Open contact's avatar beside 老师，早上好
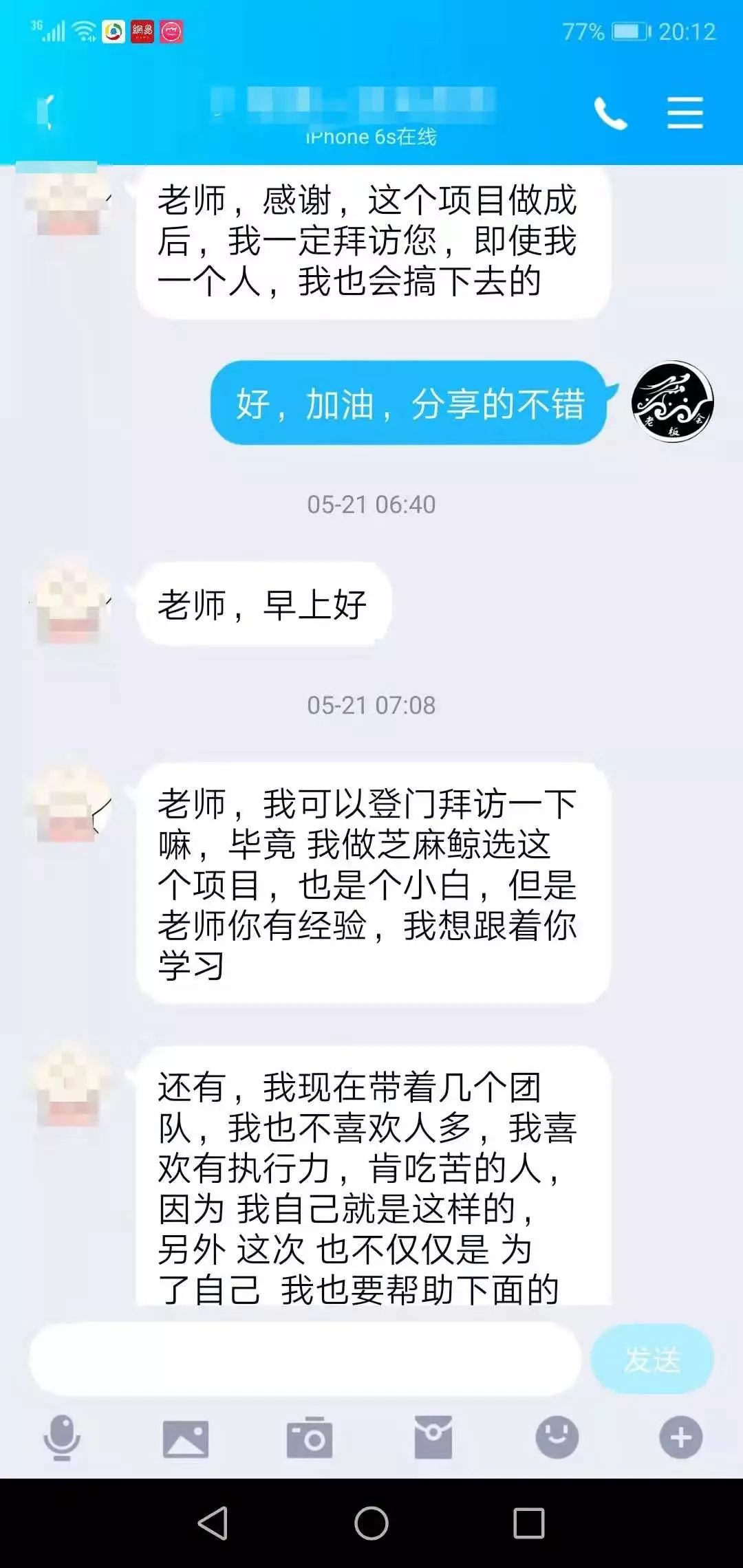This screenshot has width=743, height=1568. (x=69, y=604)
